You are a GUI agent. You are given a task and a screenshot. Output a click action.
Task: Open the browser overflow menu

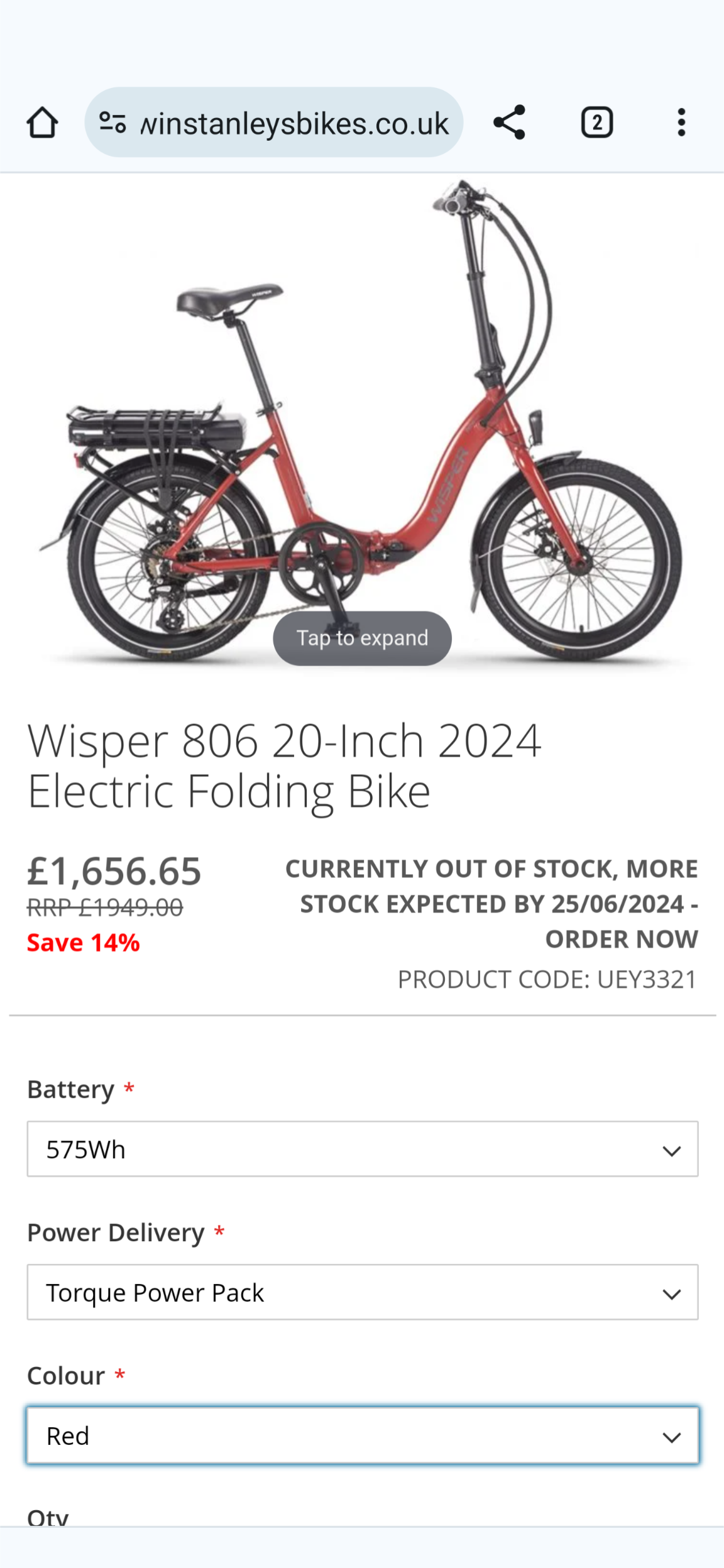tap(681, 123)
